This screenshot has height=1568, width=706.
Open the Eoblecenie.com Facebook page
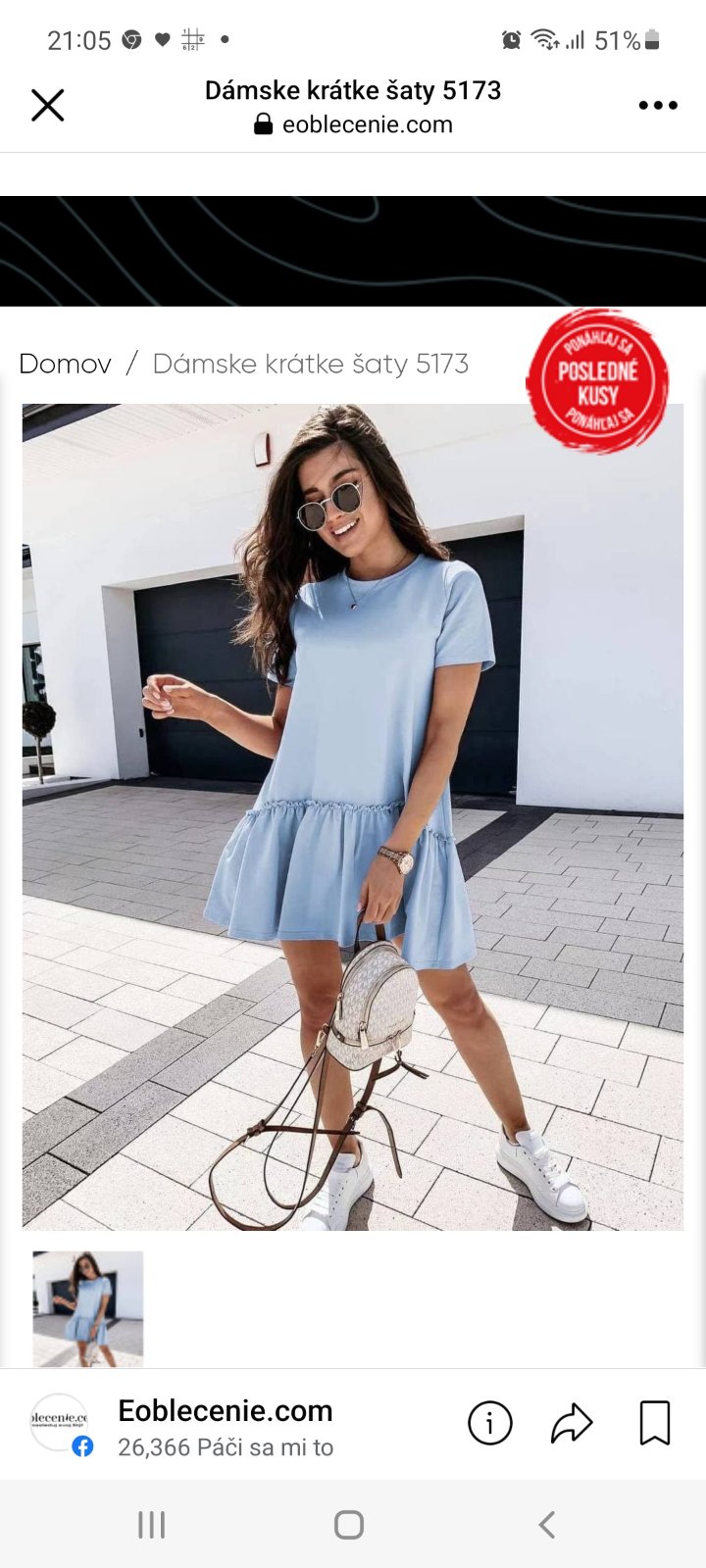click(225, 1411)
